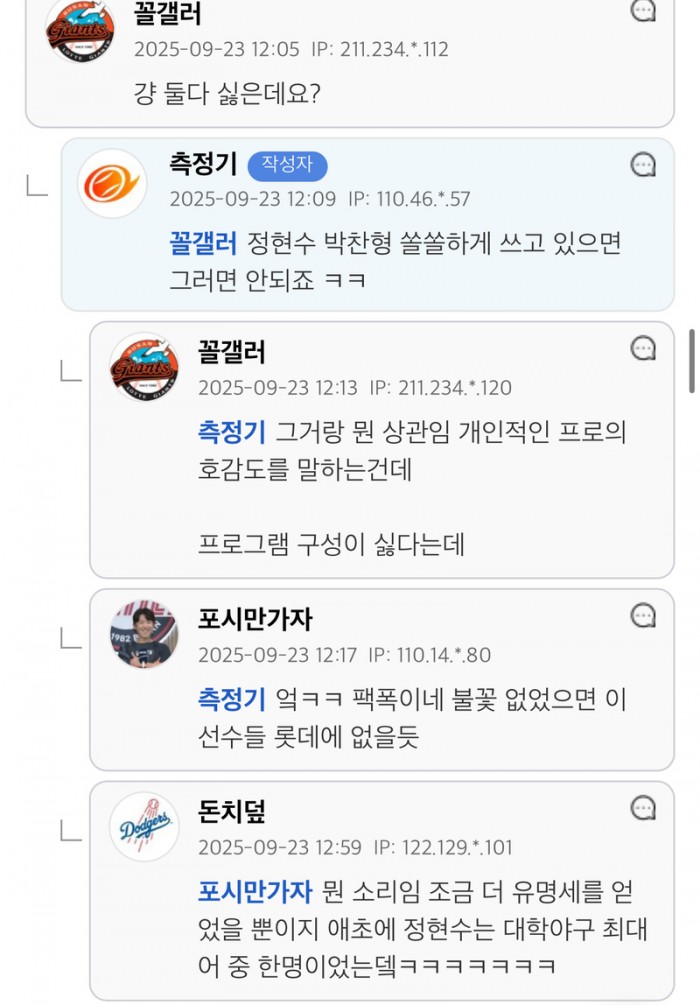
Task: Tap the comment-options icon on 꼴갤러's 12:05 comment
Action: point(644,11)
